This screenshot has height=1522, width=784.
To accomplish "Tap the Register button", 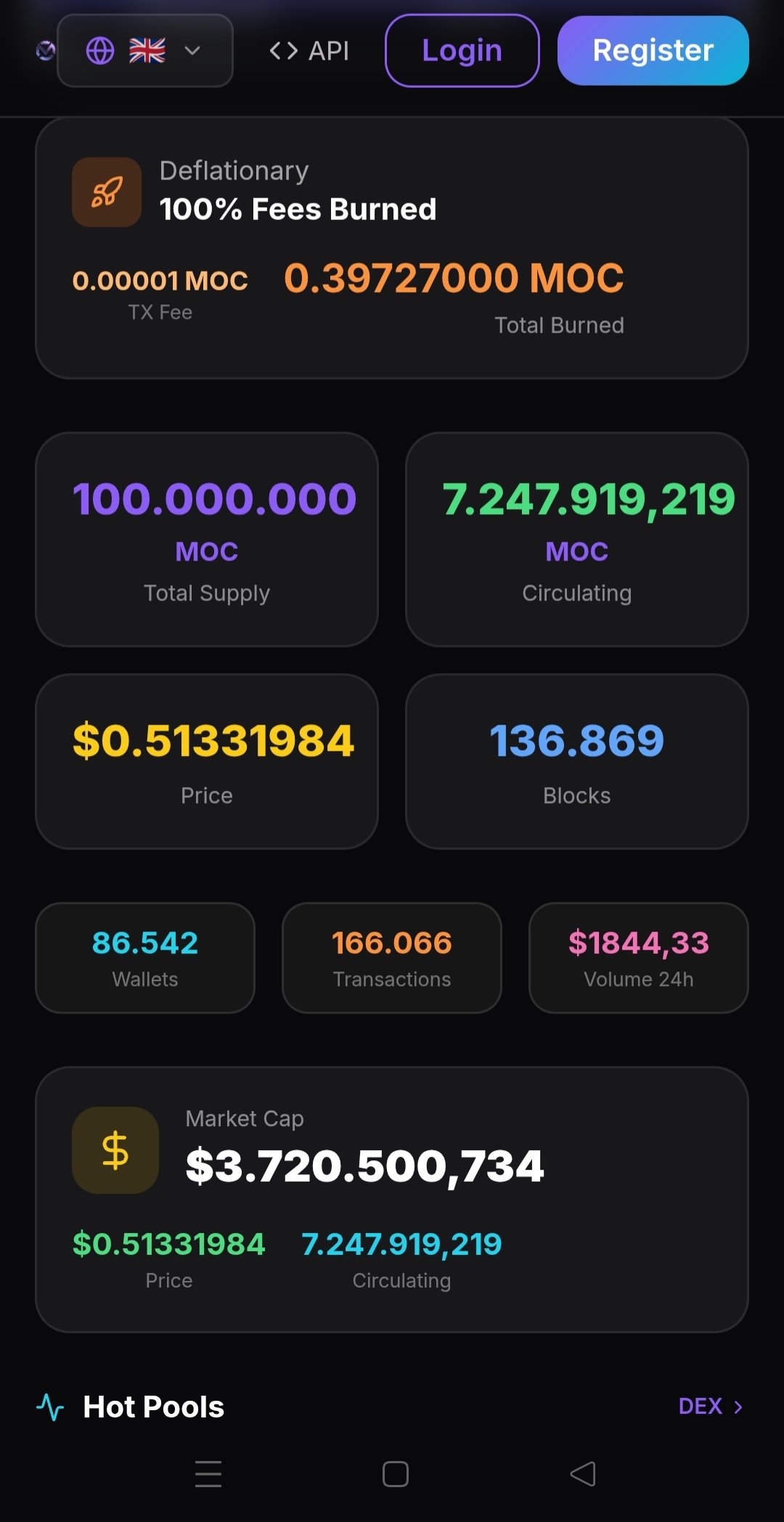I will click(653, 51).
